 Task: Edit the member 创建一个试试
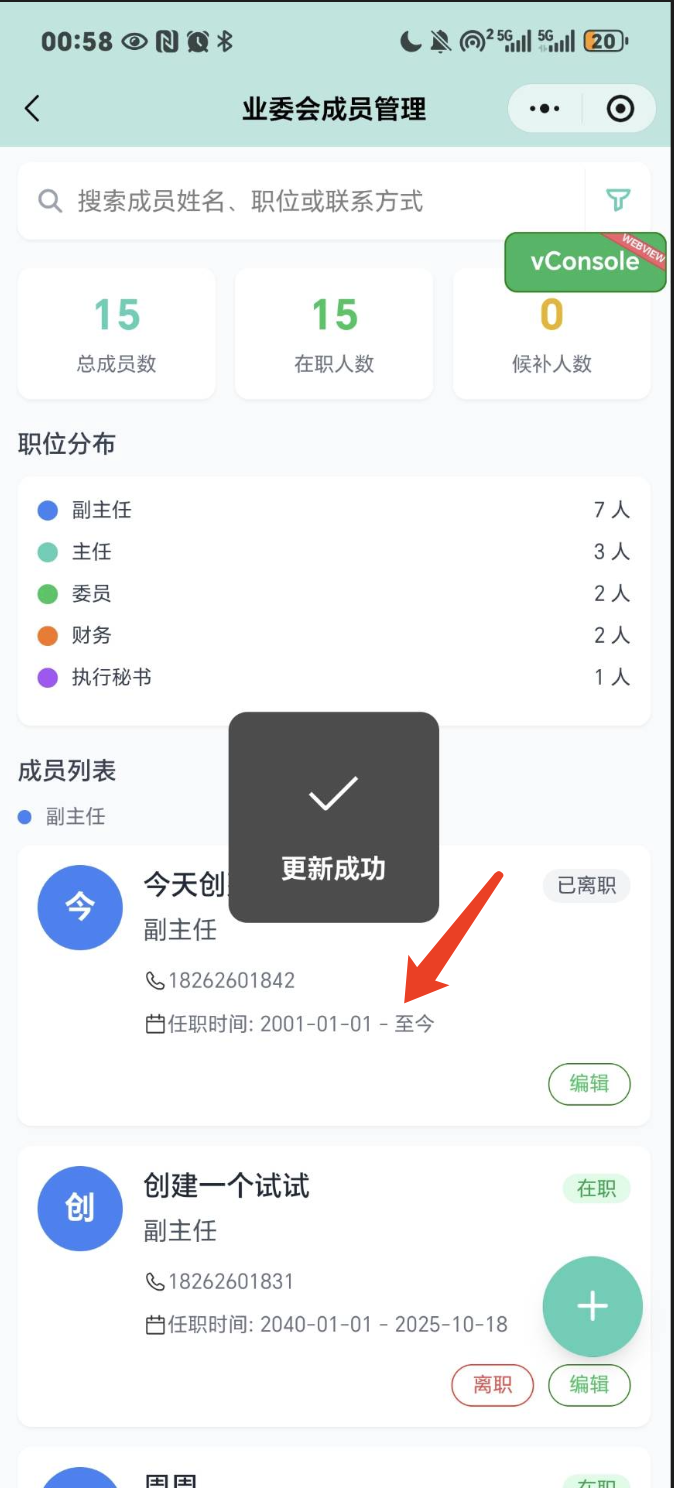[589, 1385]
